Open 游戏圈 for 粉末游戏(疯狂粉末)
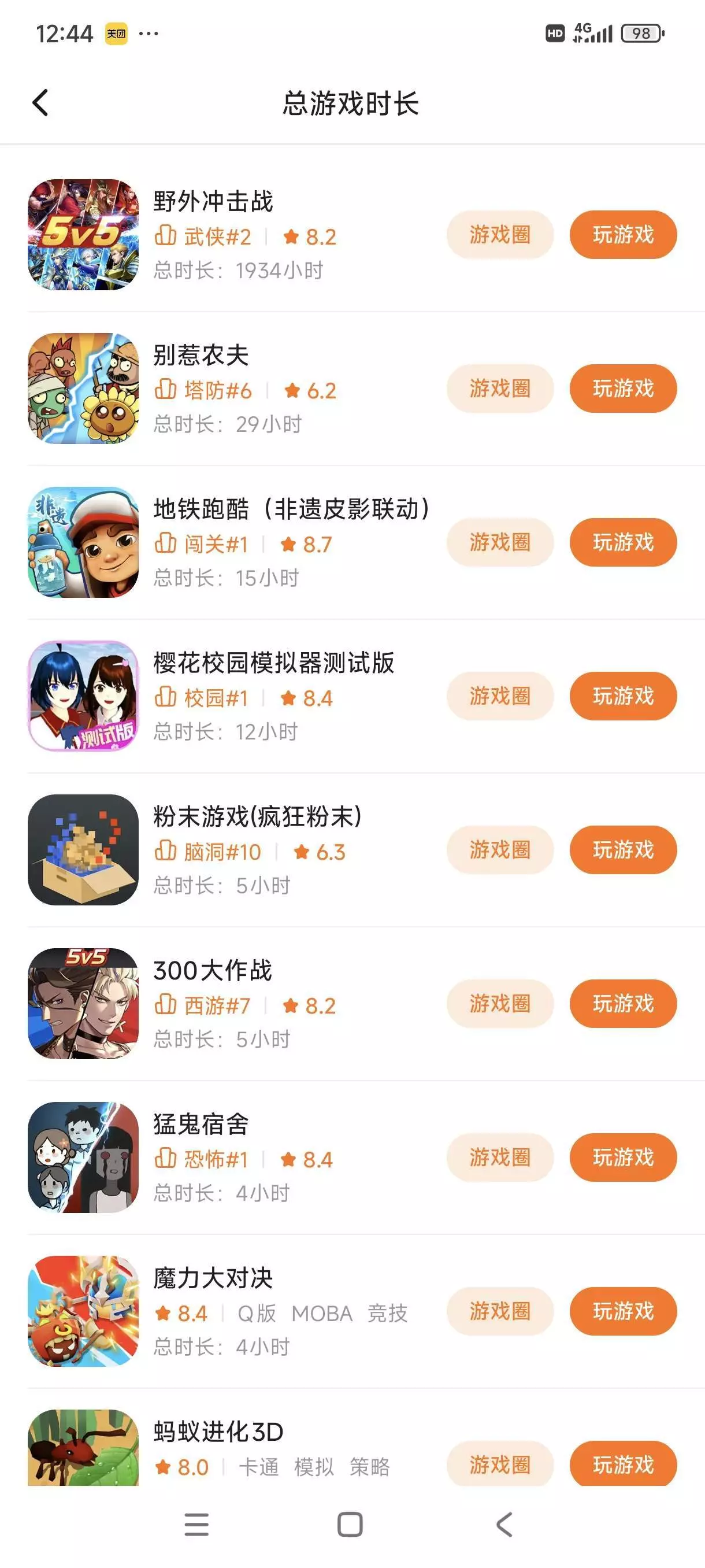The width and height of the screenshot is (705, 1568). [499, 850]
